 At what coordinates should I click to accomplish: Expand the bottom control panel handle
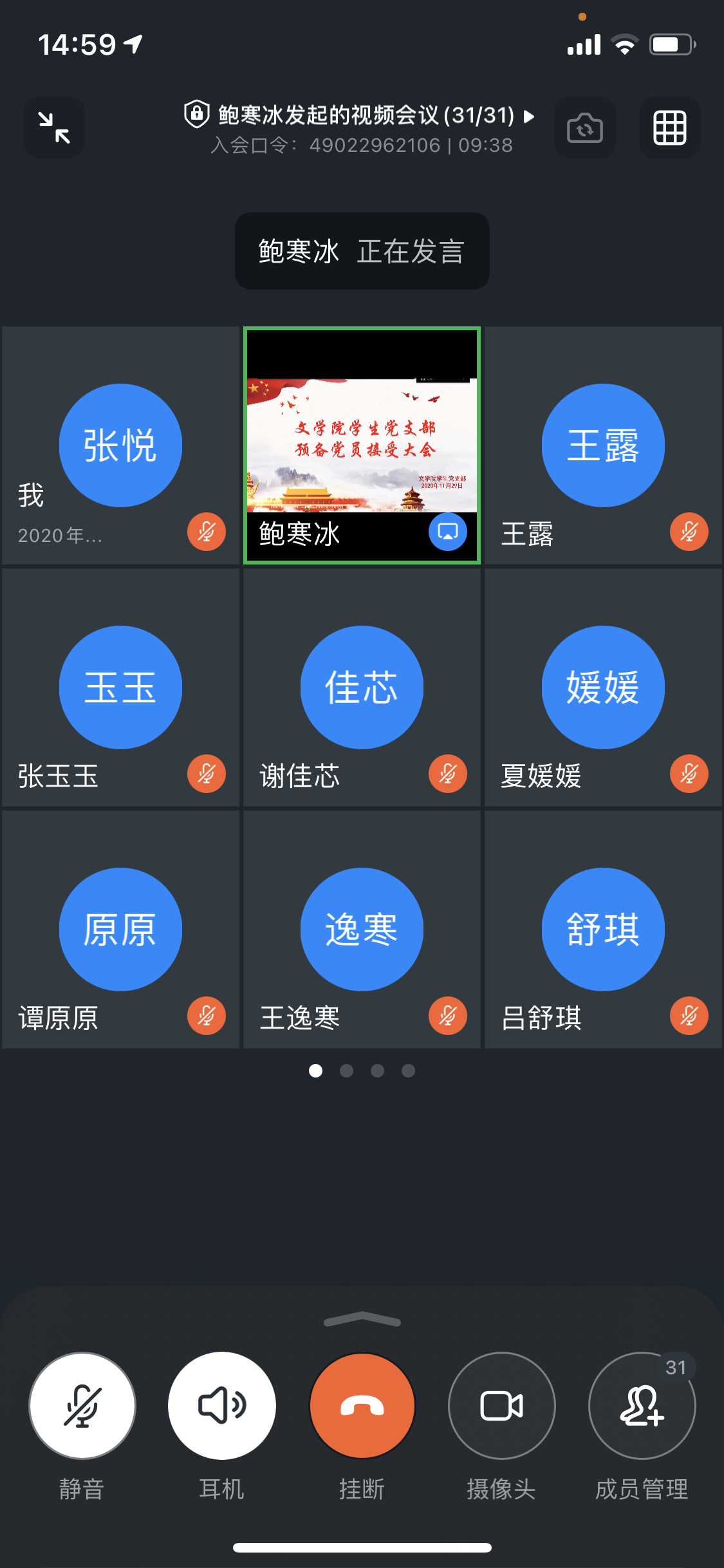(362, 1320)
